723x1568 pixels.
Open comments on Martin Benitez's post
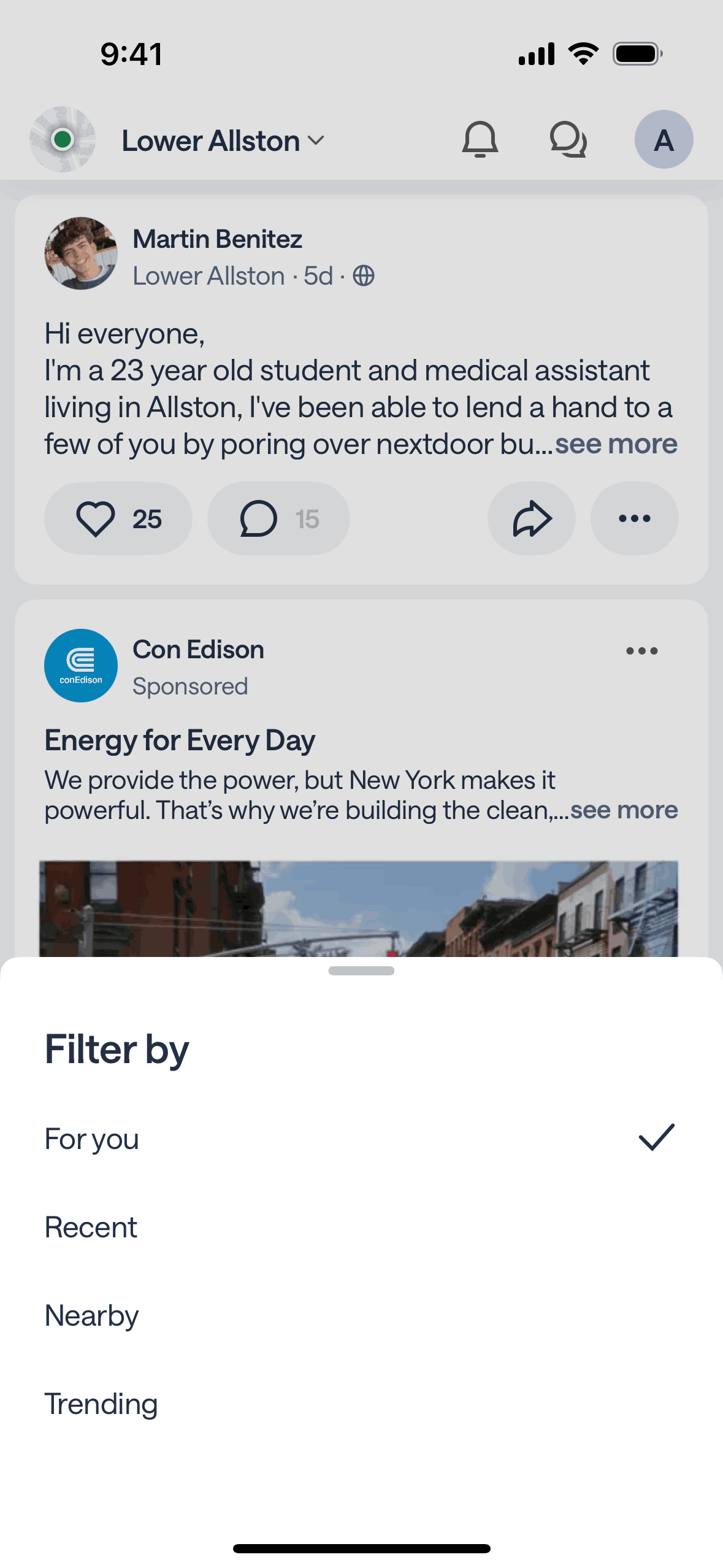point(278,519)
